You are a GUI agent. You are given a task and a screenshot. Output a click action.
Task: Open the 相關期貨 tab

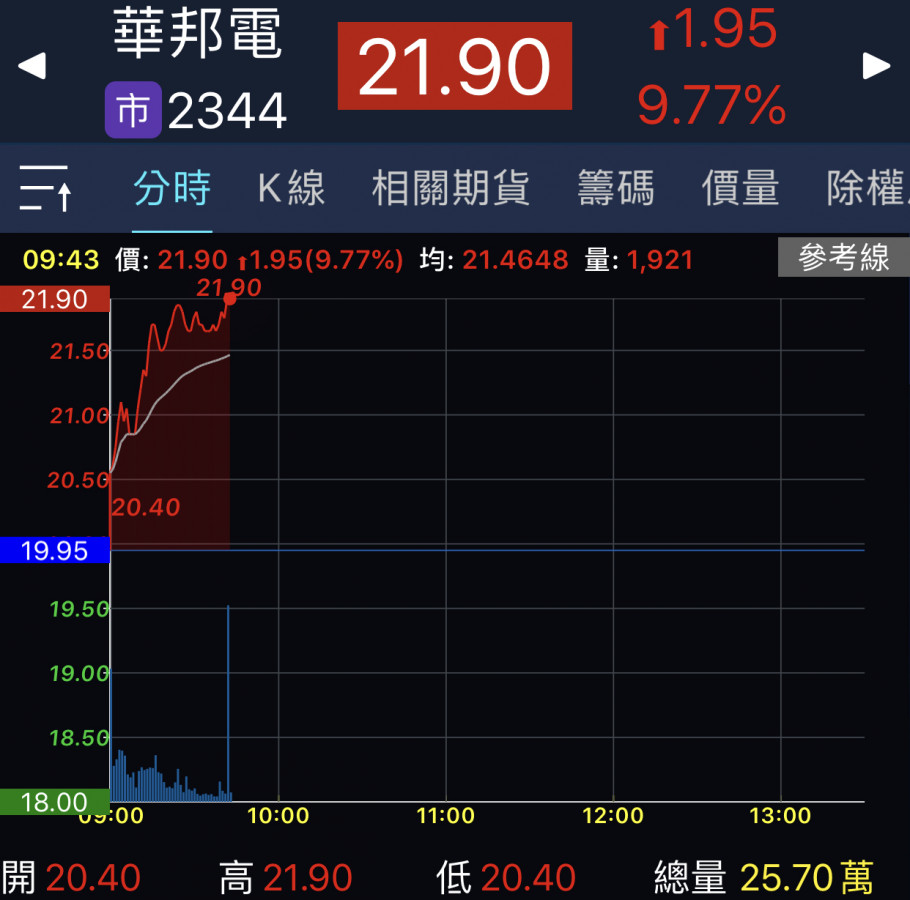pos(450,188)
